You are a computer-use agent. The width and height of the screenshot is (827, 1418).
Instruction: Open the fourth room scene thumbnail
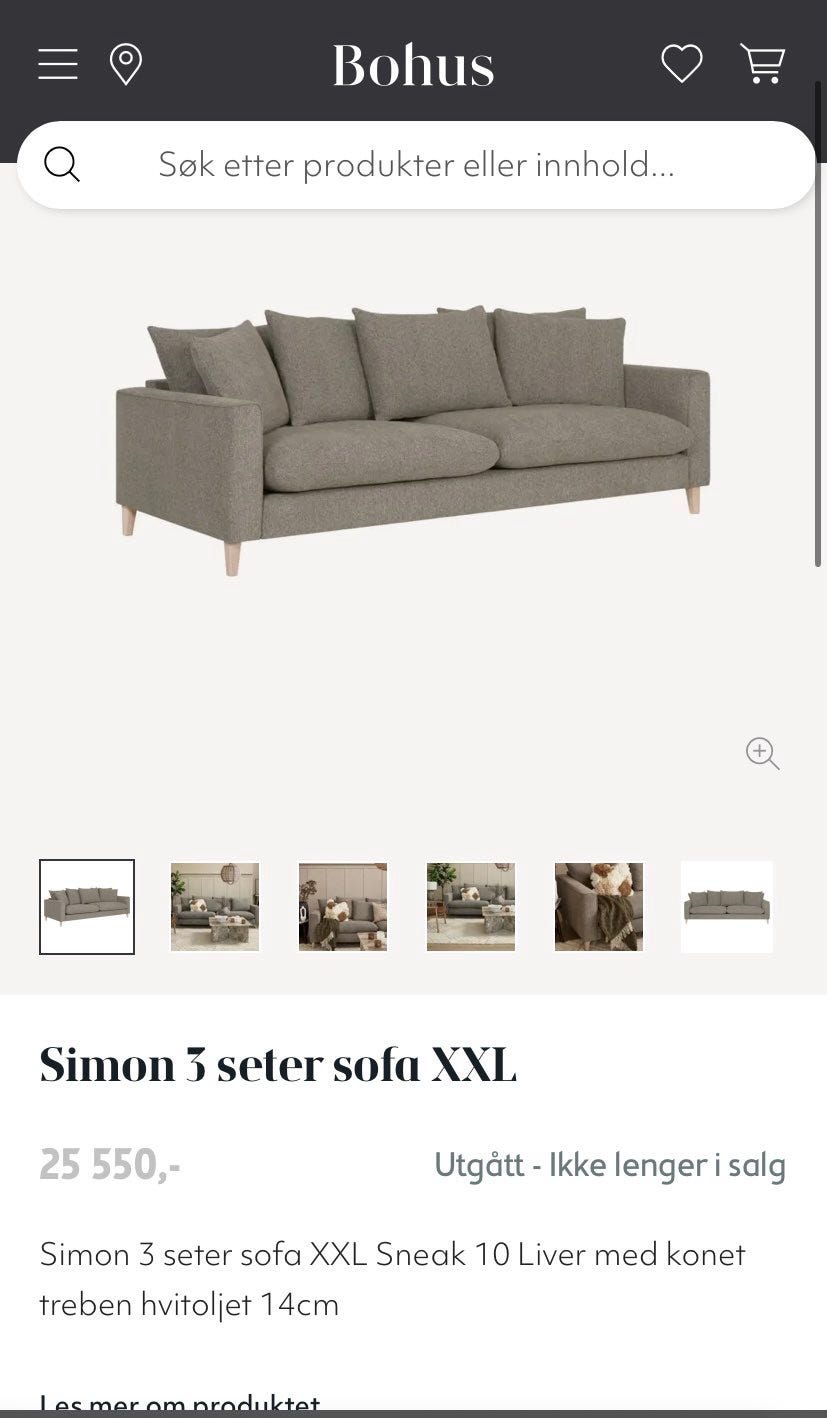471,907
